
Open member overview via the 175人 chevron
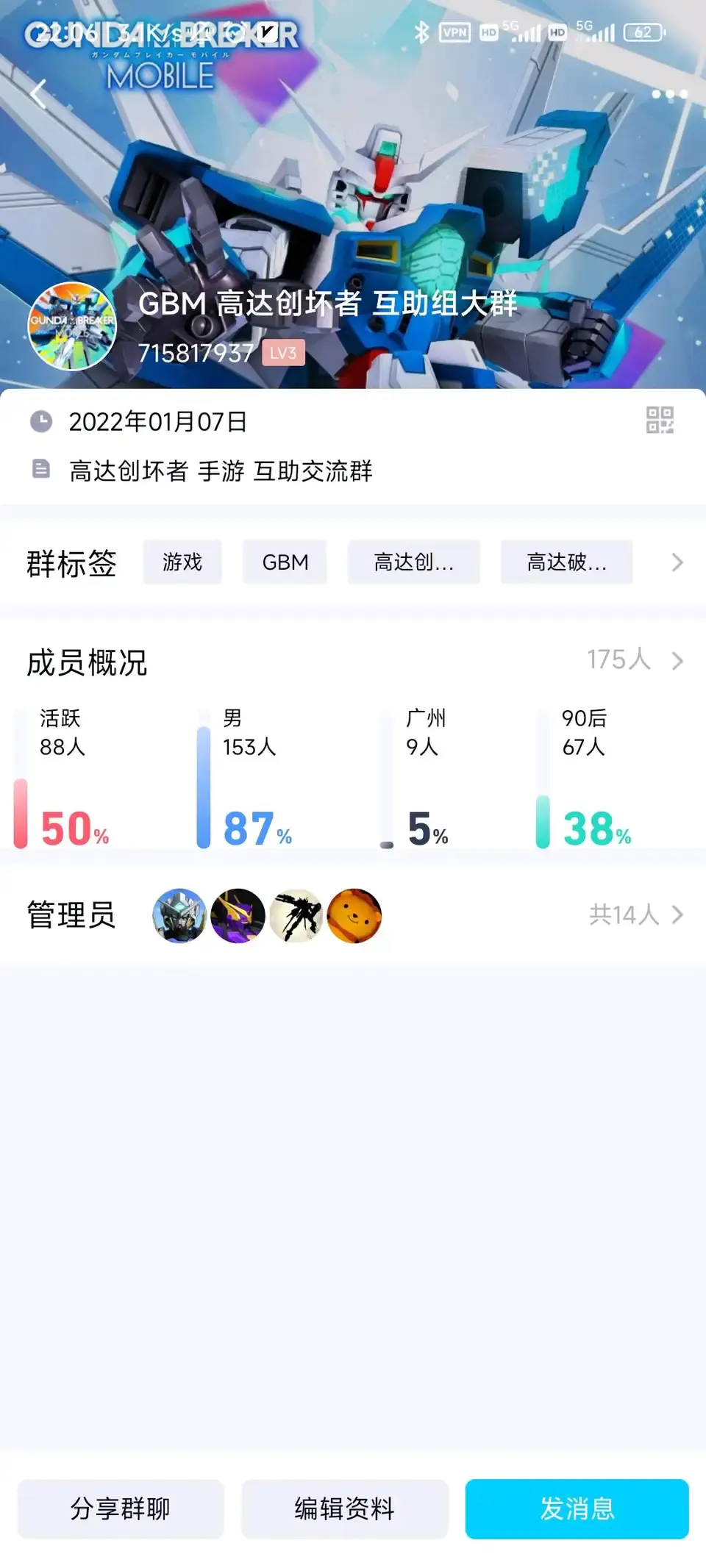click(x=677, y=661)
